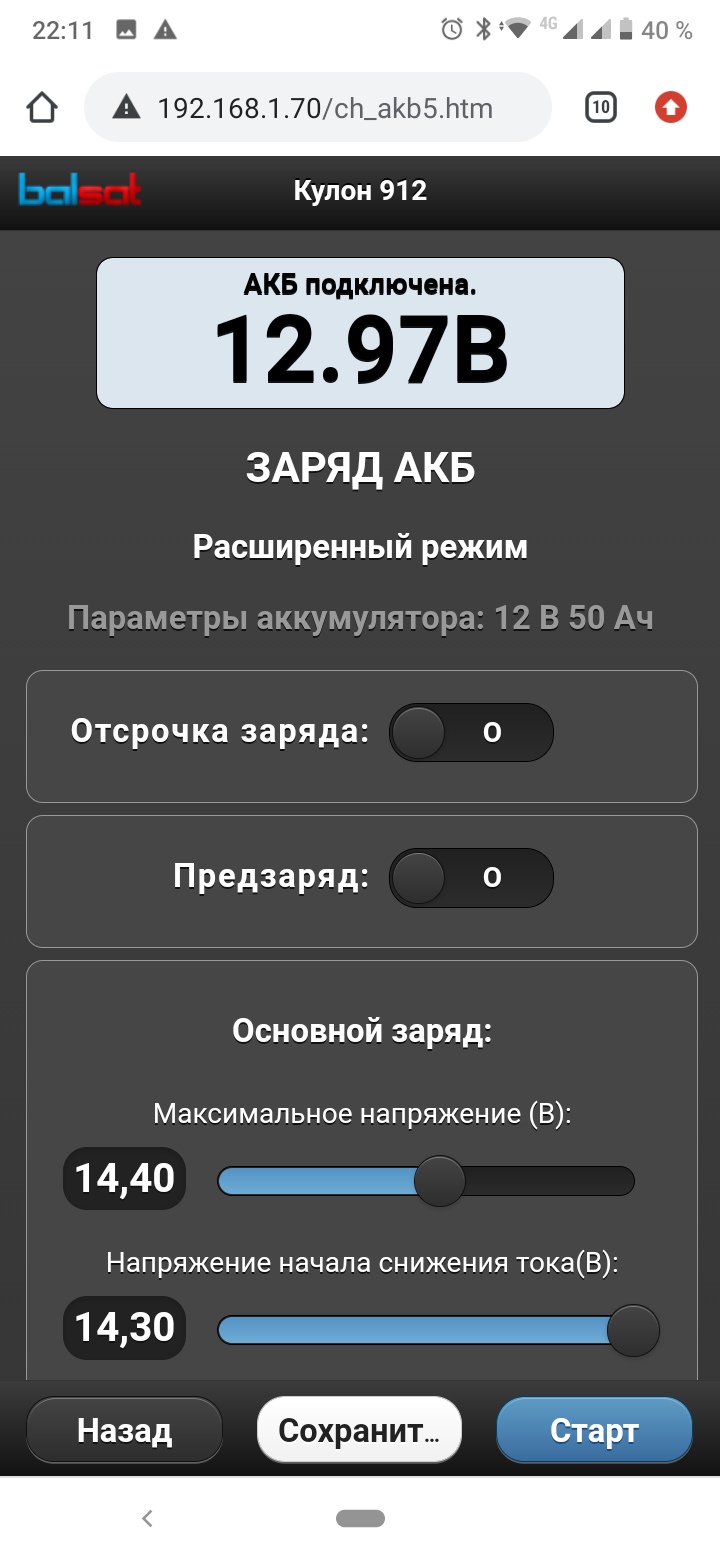Start charging with the Старт button

coord(594,1431)
